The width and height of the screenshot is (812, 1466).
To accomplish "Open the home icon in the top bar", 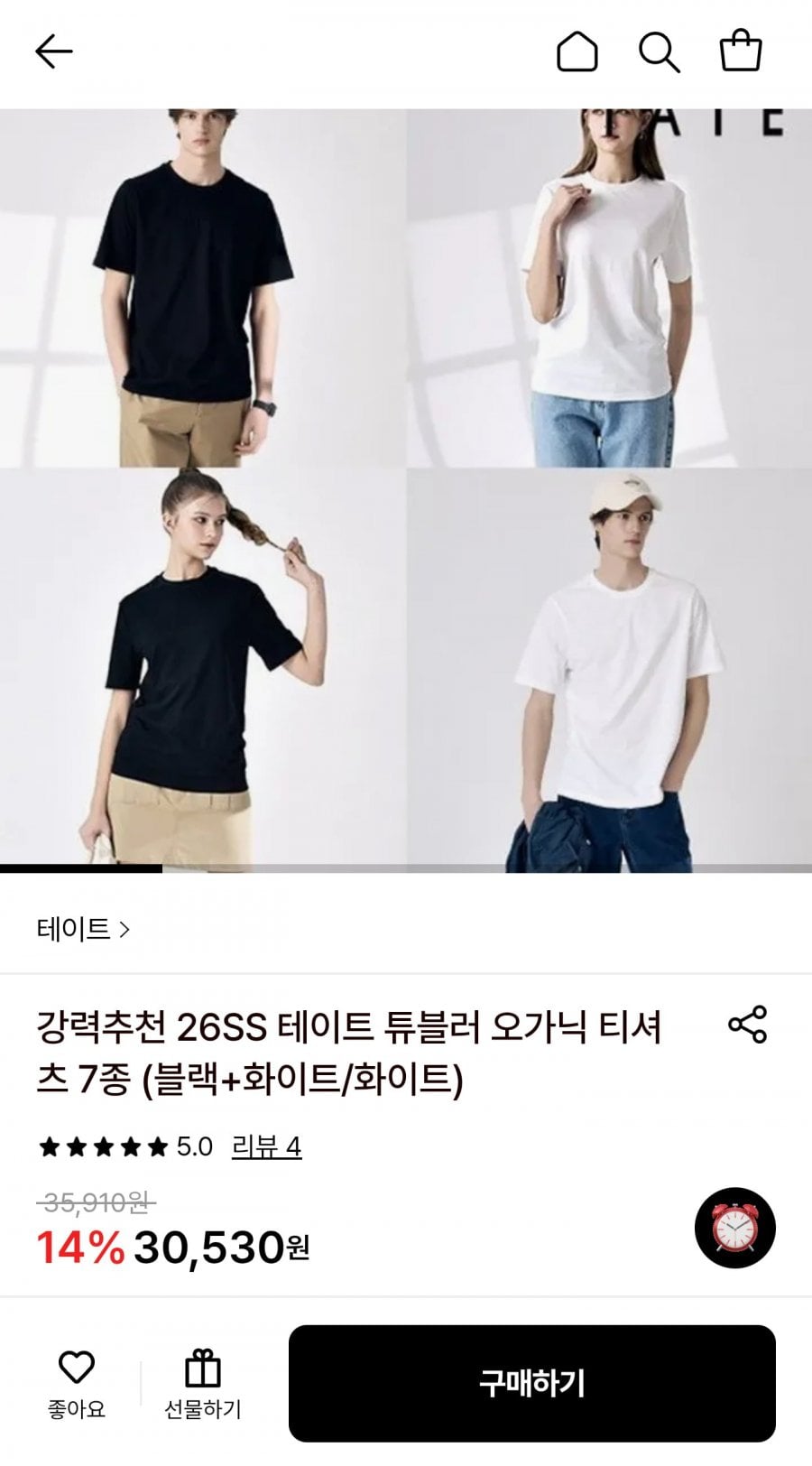I will click(577, 51).
